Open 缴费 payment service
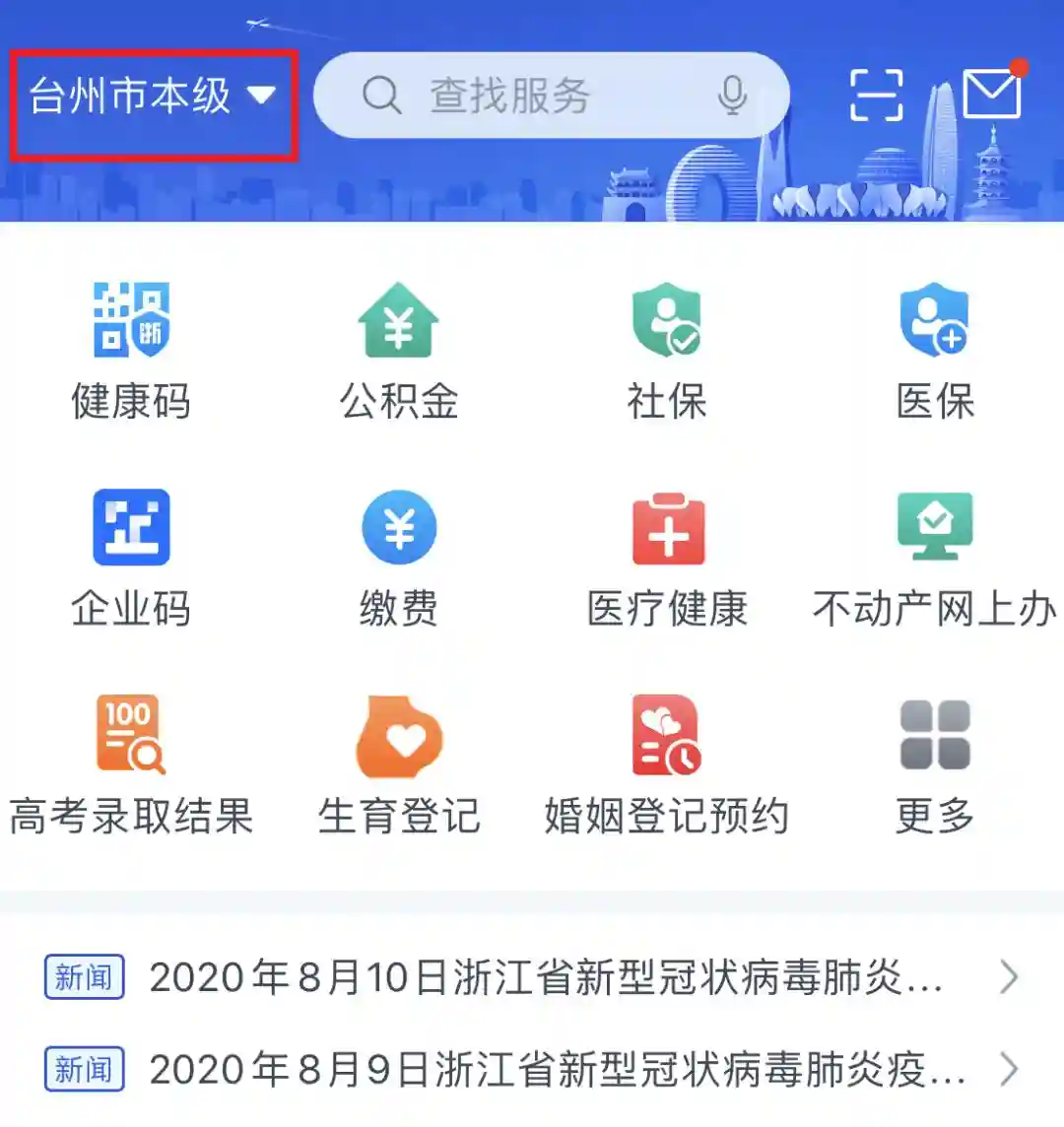Viewport: 1064px width, 1127px height. click(398, 558)
